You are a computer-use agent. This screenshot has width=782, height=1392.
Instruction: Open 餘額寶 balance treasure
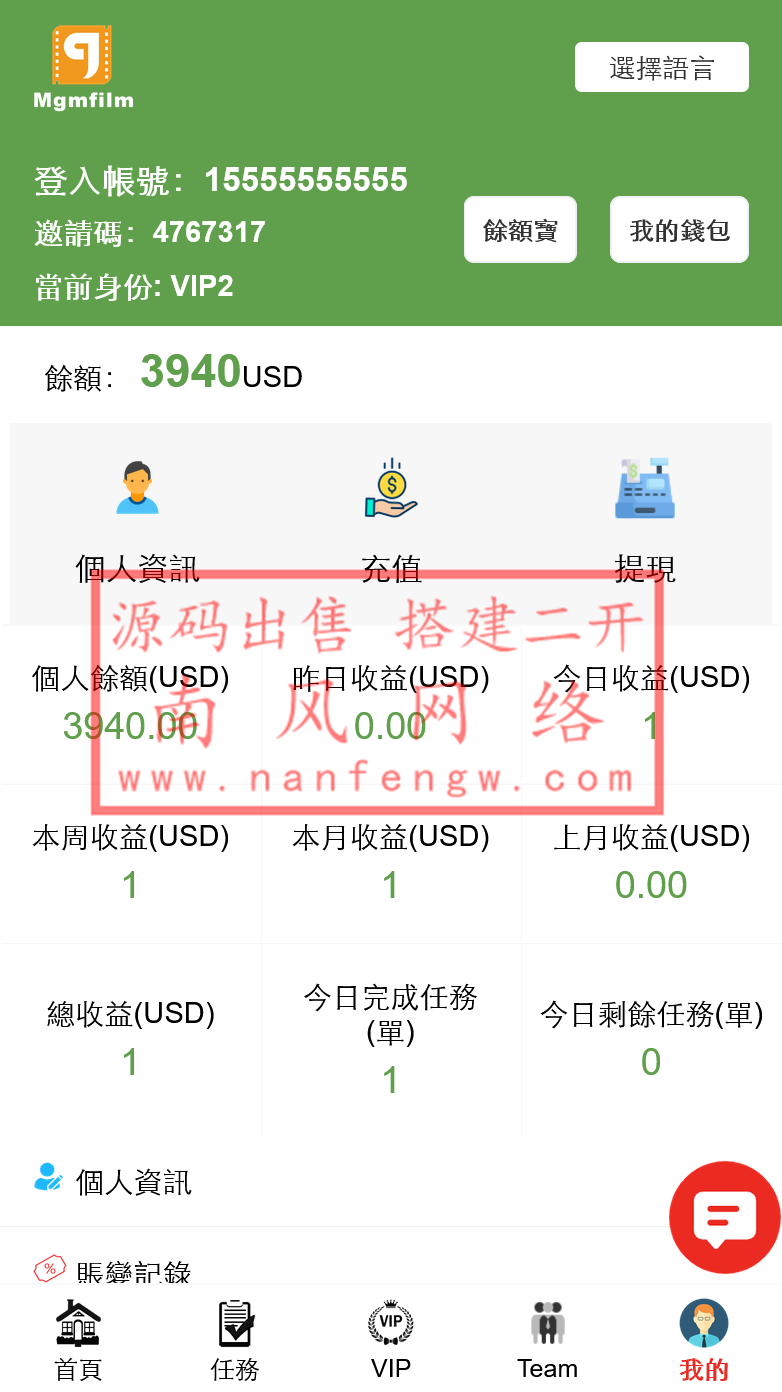tap(520, 230)
